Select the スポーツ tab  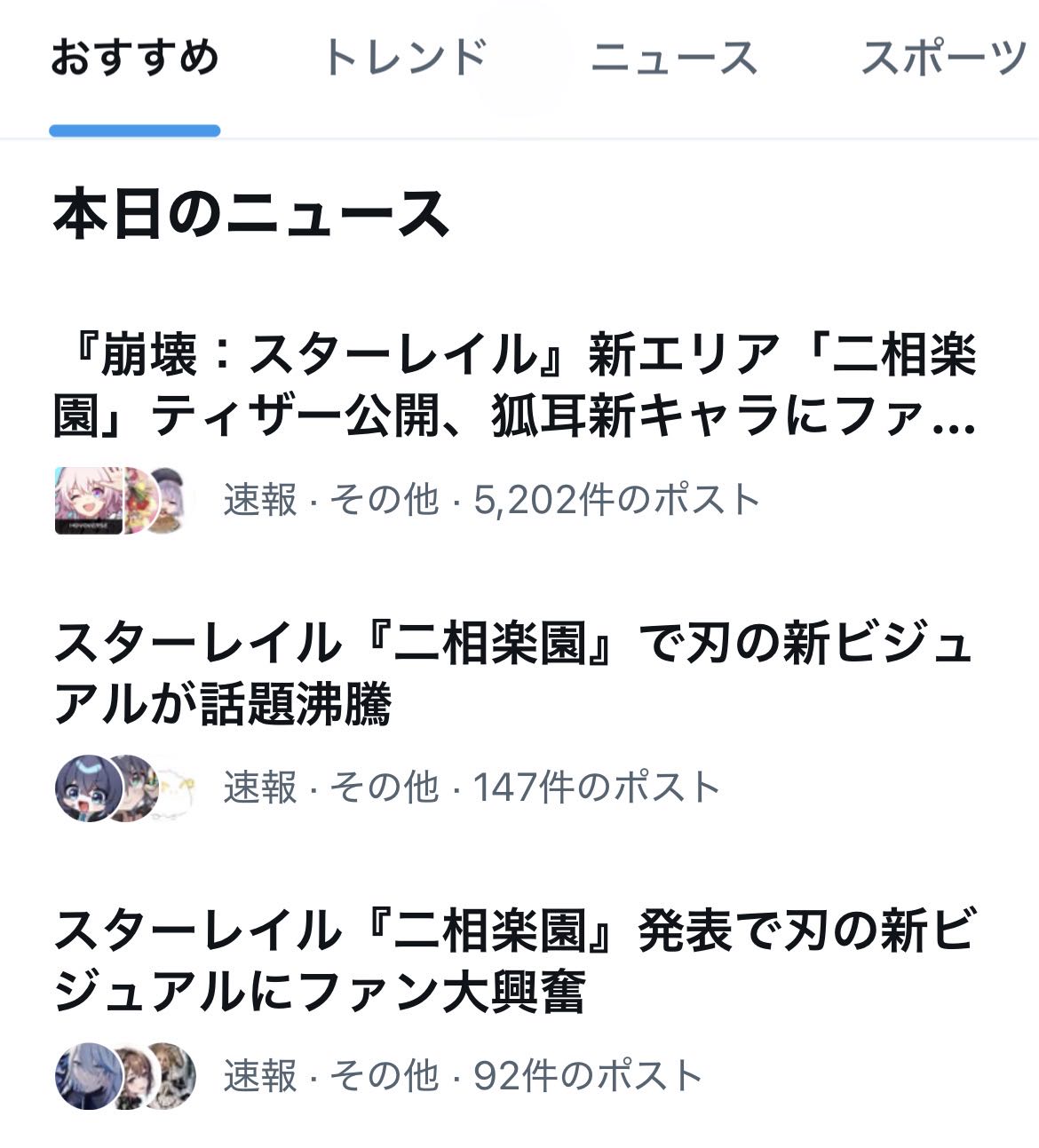coord(943,59)
